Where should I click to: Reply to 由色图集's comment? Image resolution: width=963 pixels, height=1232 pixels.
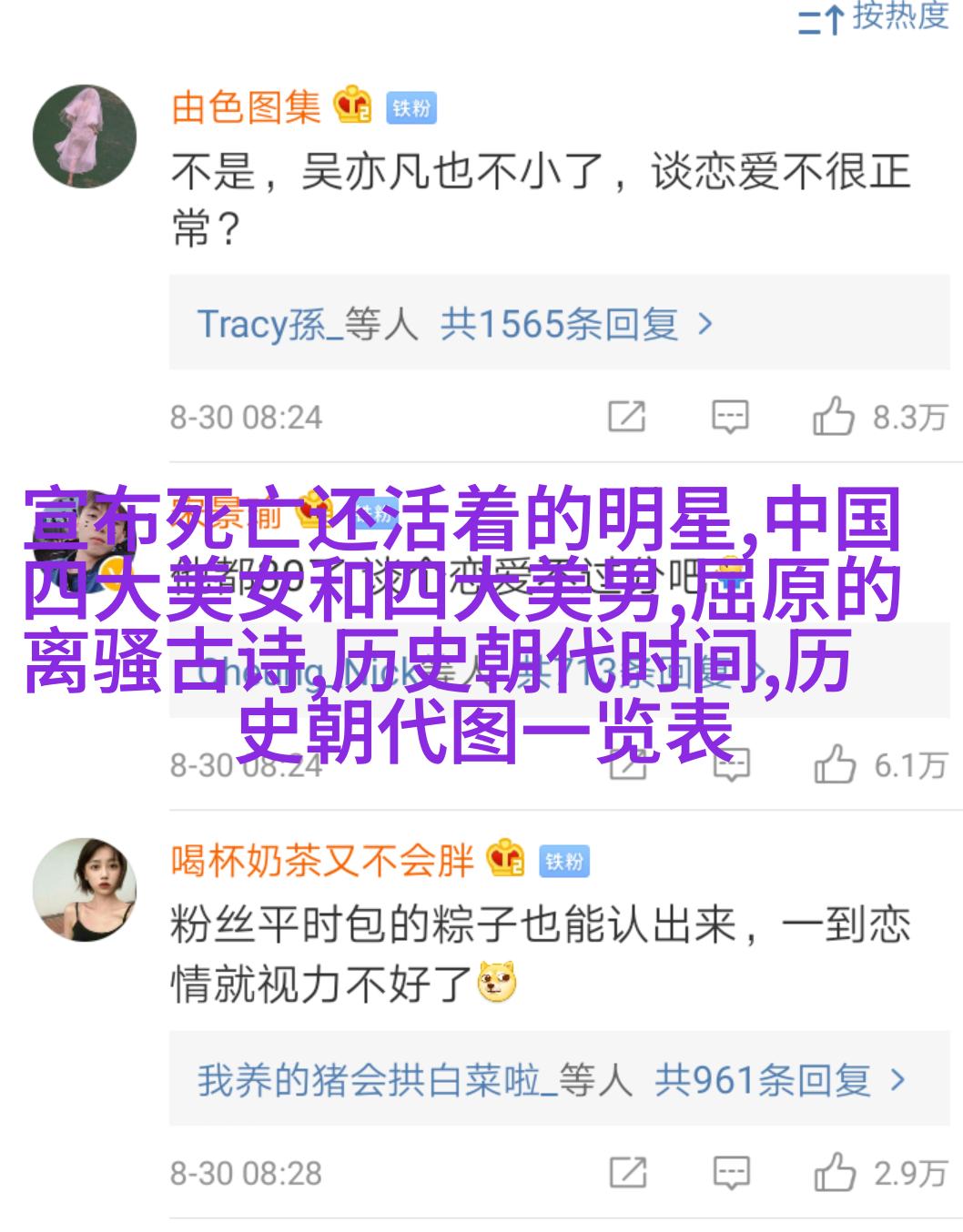click(x=730, y=417)
